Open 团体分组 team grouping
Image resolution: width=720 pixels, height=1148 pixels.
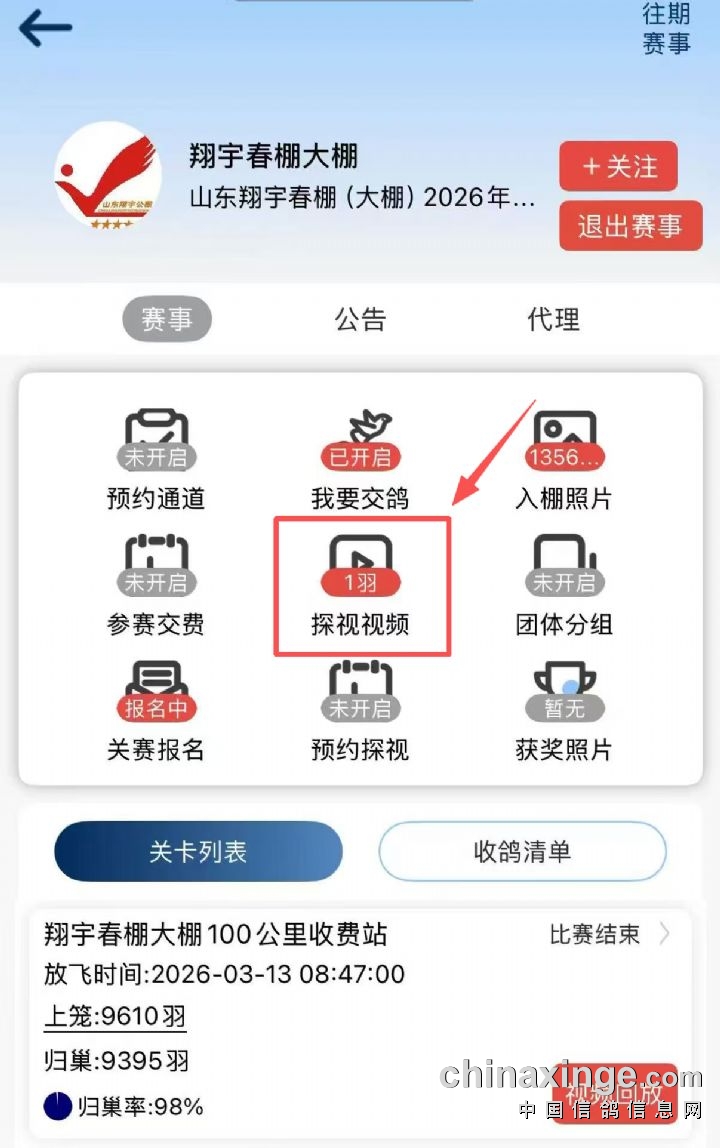pyautogui.click(x=563, y=587)
